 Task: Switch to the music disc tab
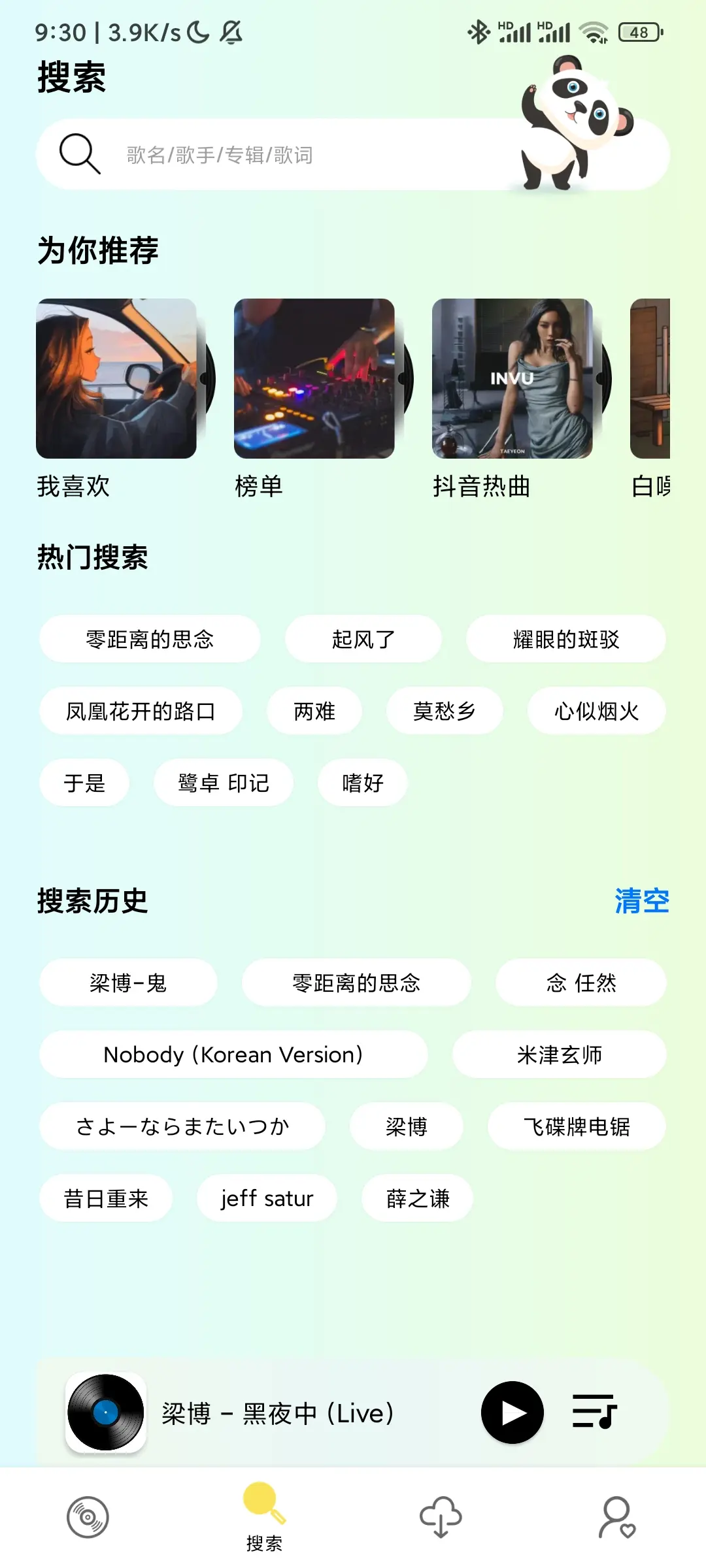tap(88, 1517)
